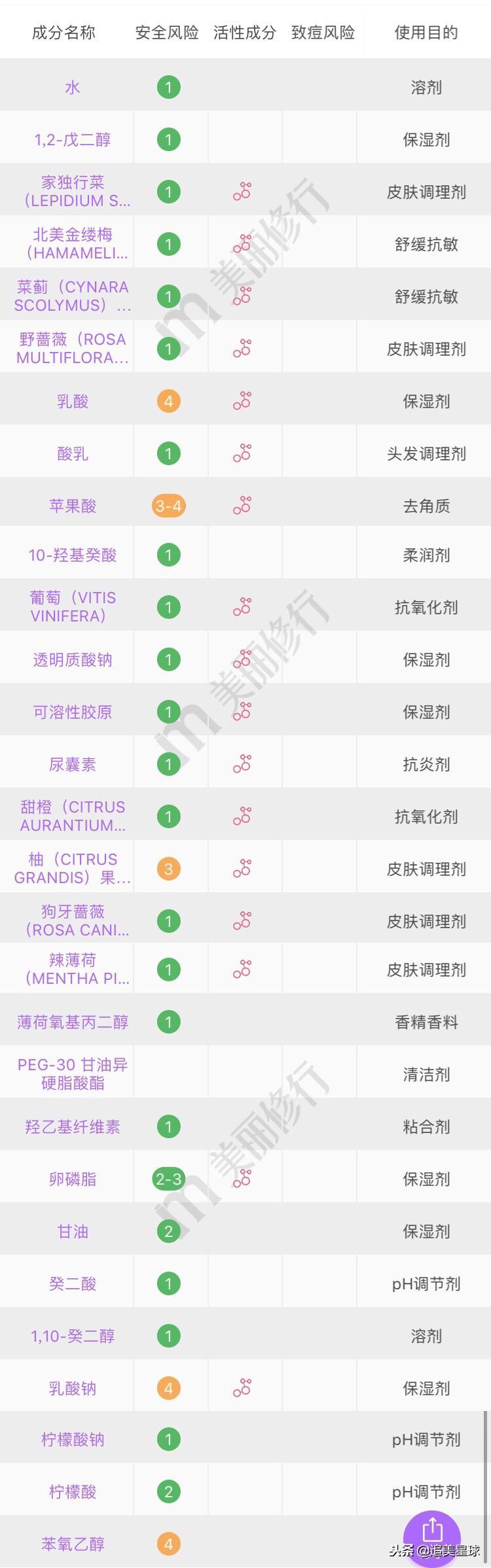The height and width of the screenshot is (1568, 491).
Task: Open 乳酸钠 ingredient page
Action: click(72, 1388)
